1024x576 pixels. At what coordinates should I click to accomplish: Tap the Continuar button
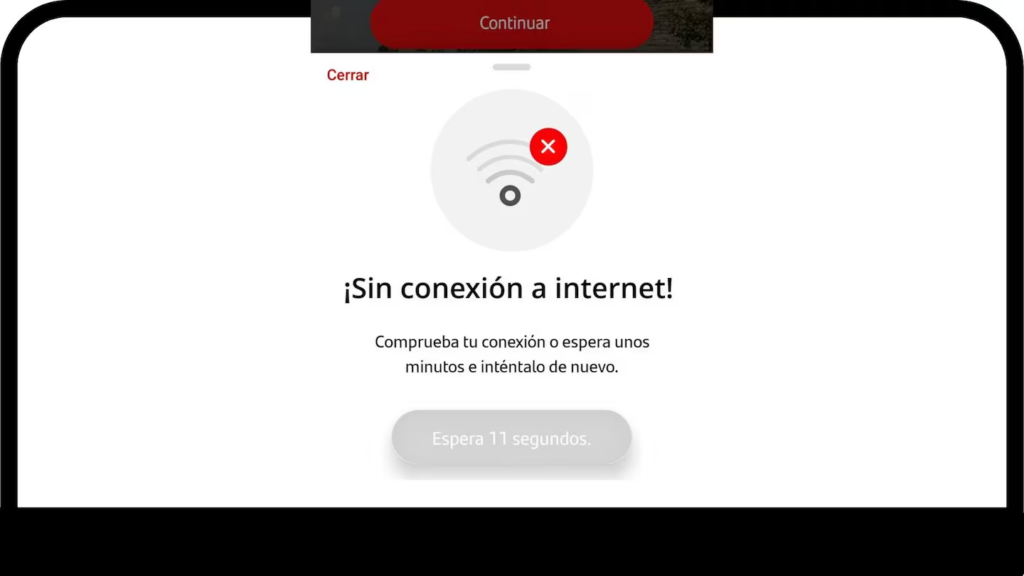(513, 23)
